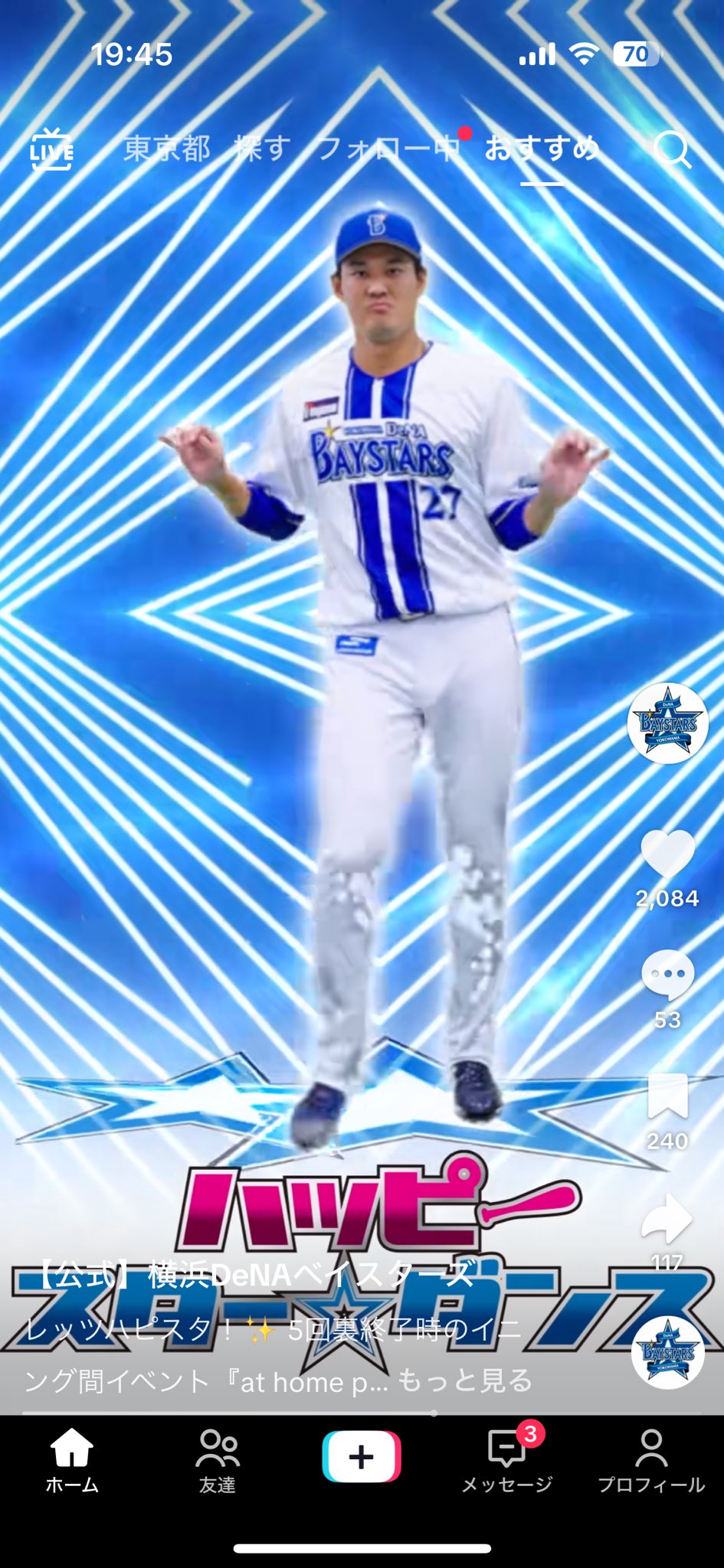The width and height of the screenshot is (724, 1568).
Task: Open the BayStars profile avatar
Action: click(667, 723)
